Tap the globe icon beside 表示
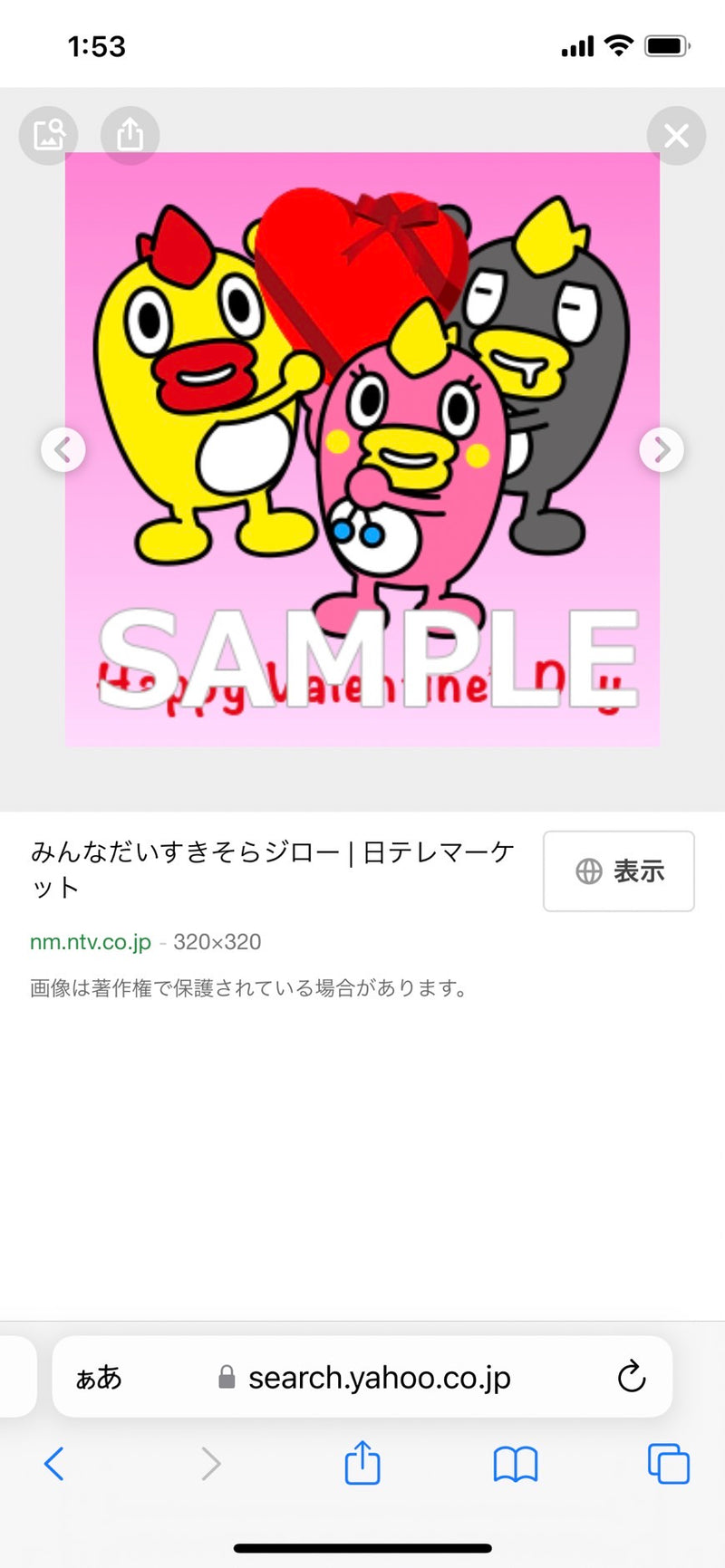This screenshot has height=1568, width=725. coord(589,871)
